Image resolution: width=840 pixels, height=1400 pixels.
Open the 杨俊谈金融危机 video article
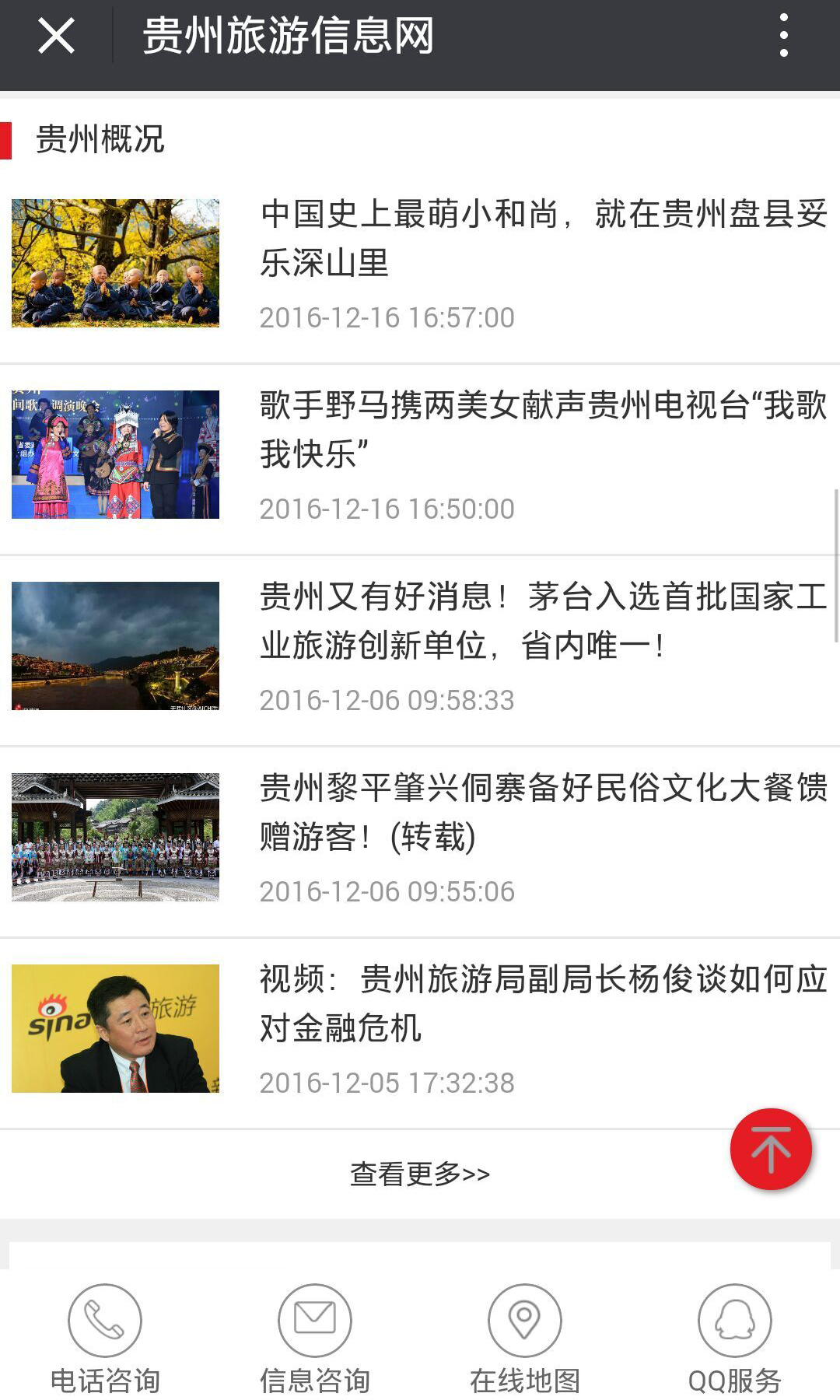coord(543,1003)
